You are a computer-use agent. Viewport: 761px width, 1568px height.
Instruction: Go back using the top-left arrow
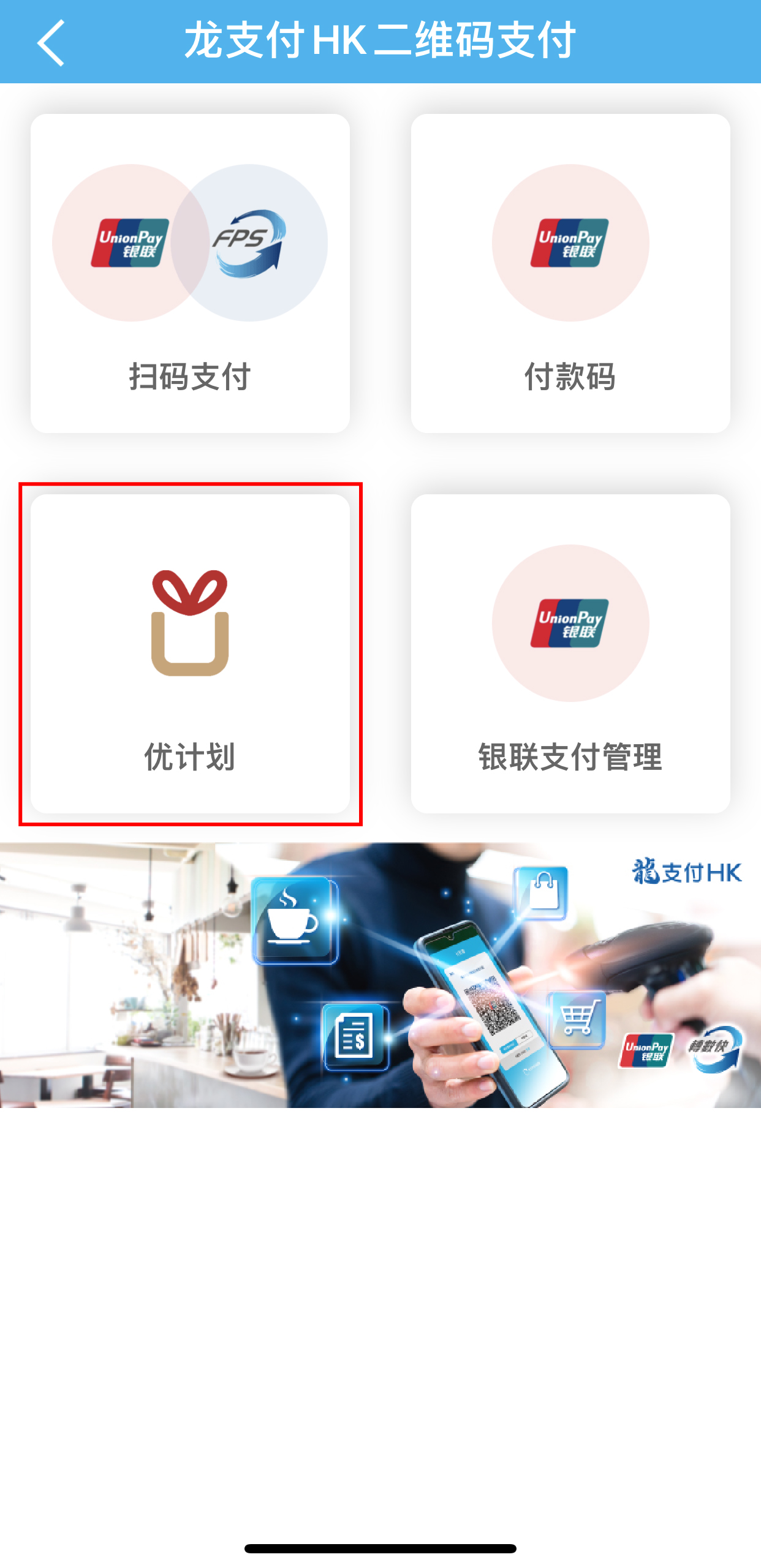pos(50,42)
